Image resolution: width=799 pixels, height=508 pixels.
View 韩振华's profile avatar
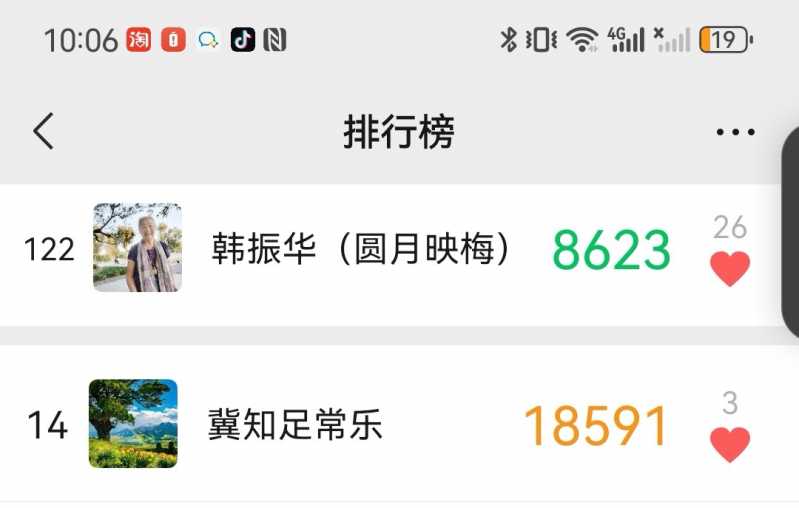(x=137, y=248)
